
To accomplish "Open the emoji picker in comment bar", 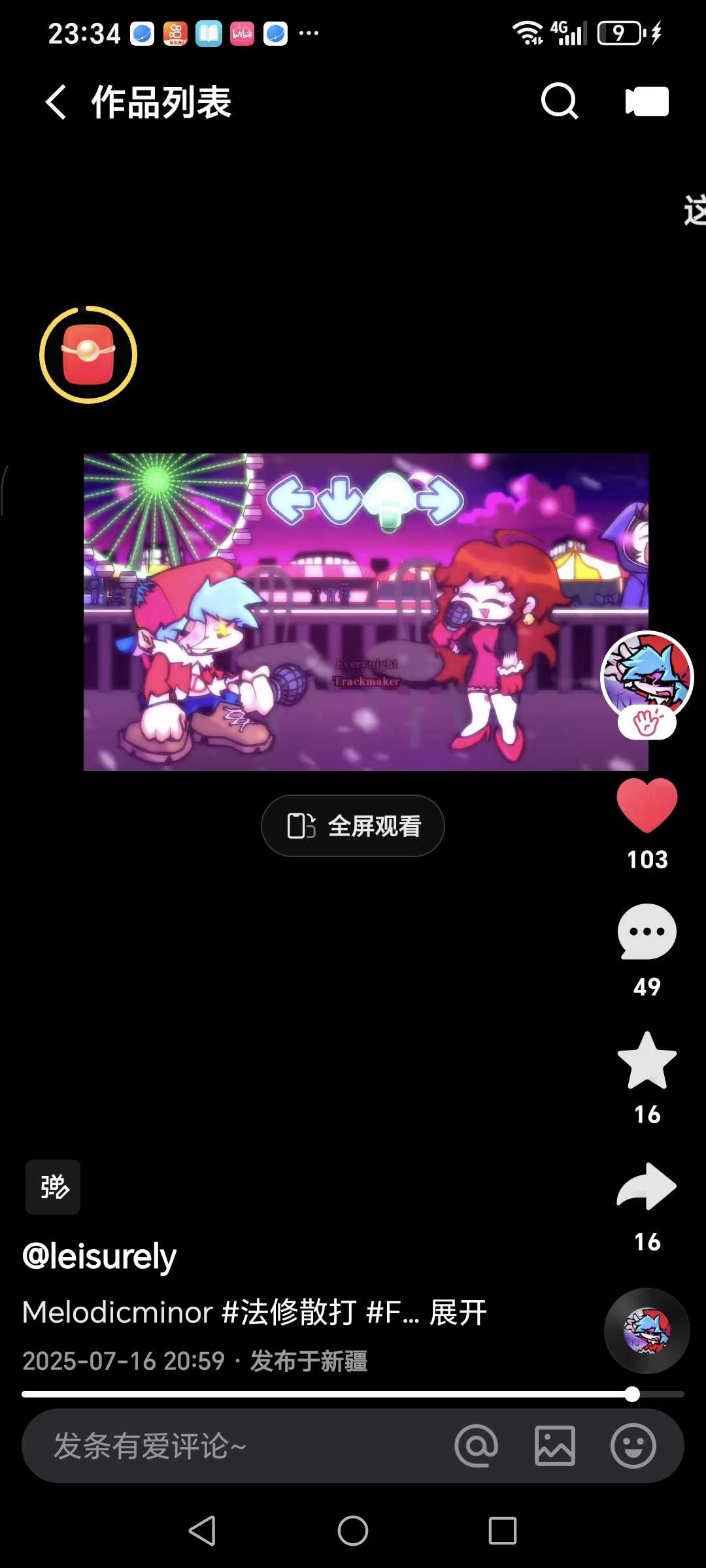I will click(x=633, y=1446).
